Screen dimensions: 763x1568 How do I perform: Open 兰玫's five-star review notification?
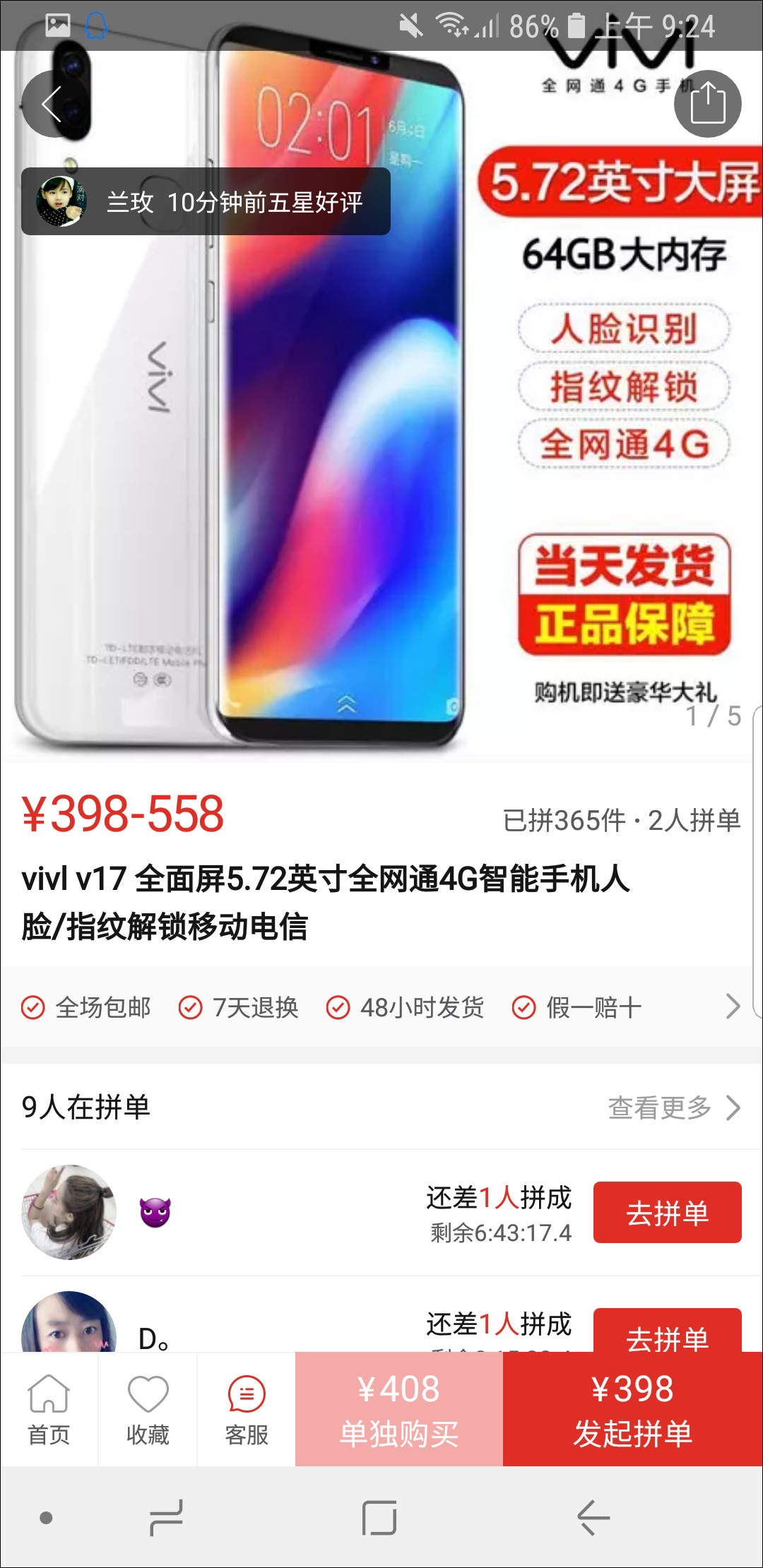click(x=206, y=202)
